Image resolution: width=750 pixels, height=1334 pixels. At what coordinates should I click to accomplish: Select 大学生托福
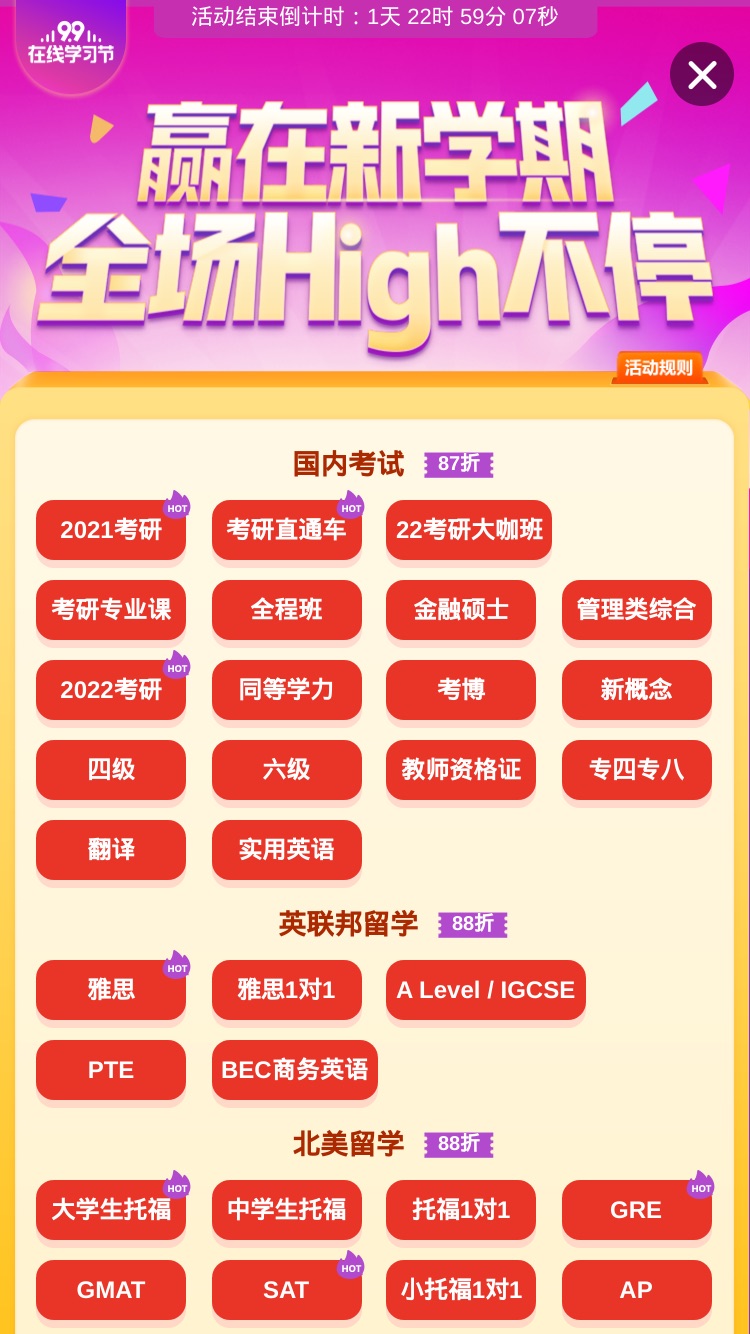click(x=111, y=1210)
